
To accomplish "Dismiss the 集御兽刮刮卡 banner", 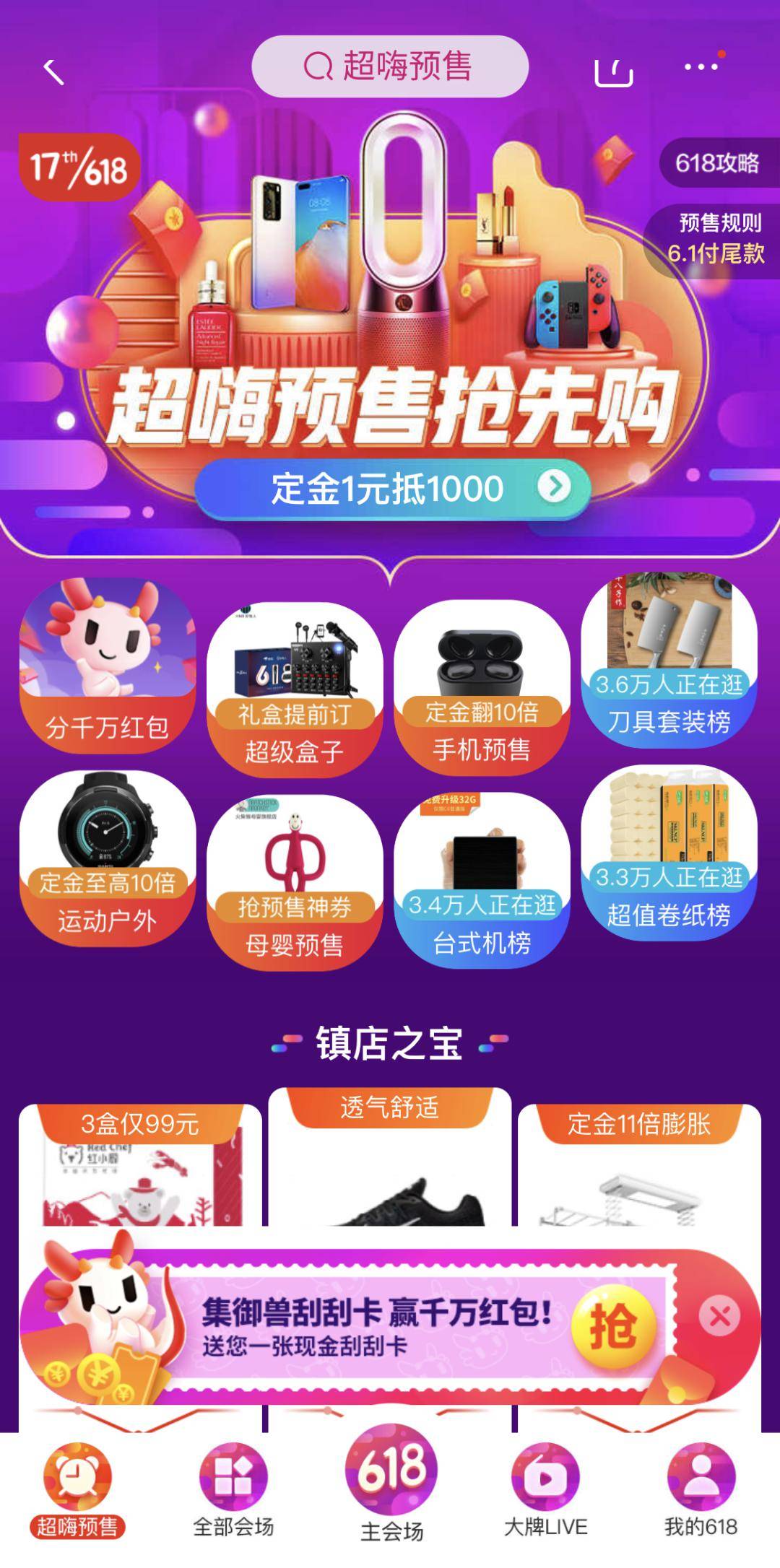I will pos(719,1315).
